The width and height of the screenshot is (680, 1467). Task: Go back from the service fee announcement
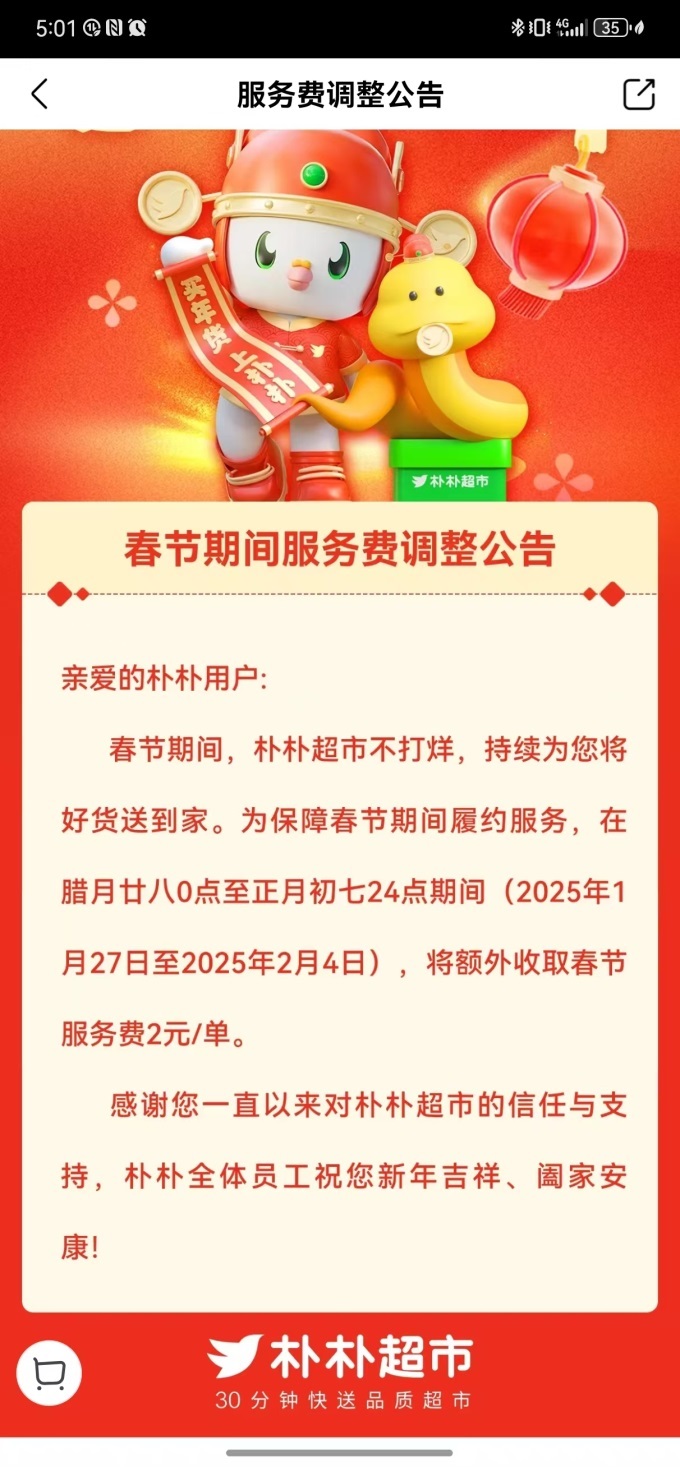pyautogui.click(x=39, y=94)
